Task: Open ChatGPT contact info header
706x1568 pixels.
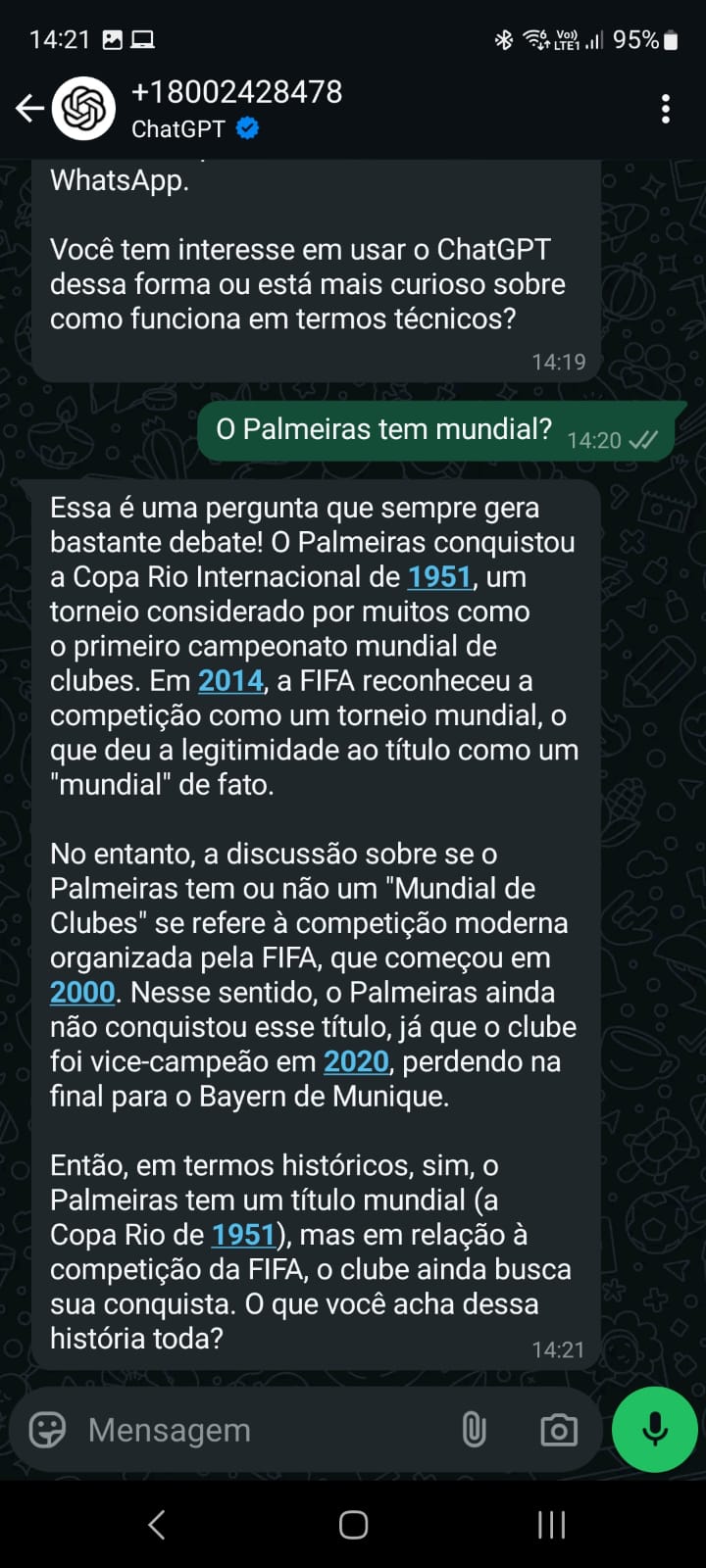Action: pyautogui.click(x=235, y=108)
